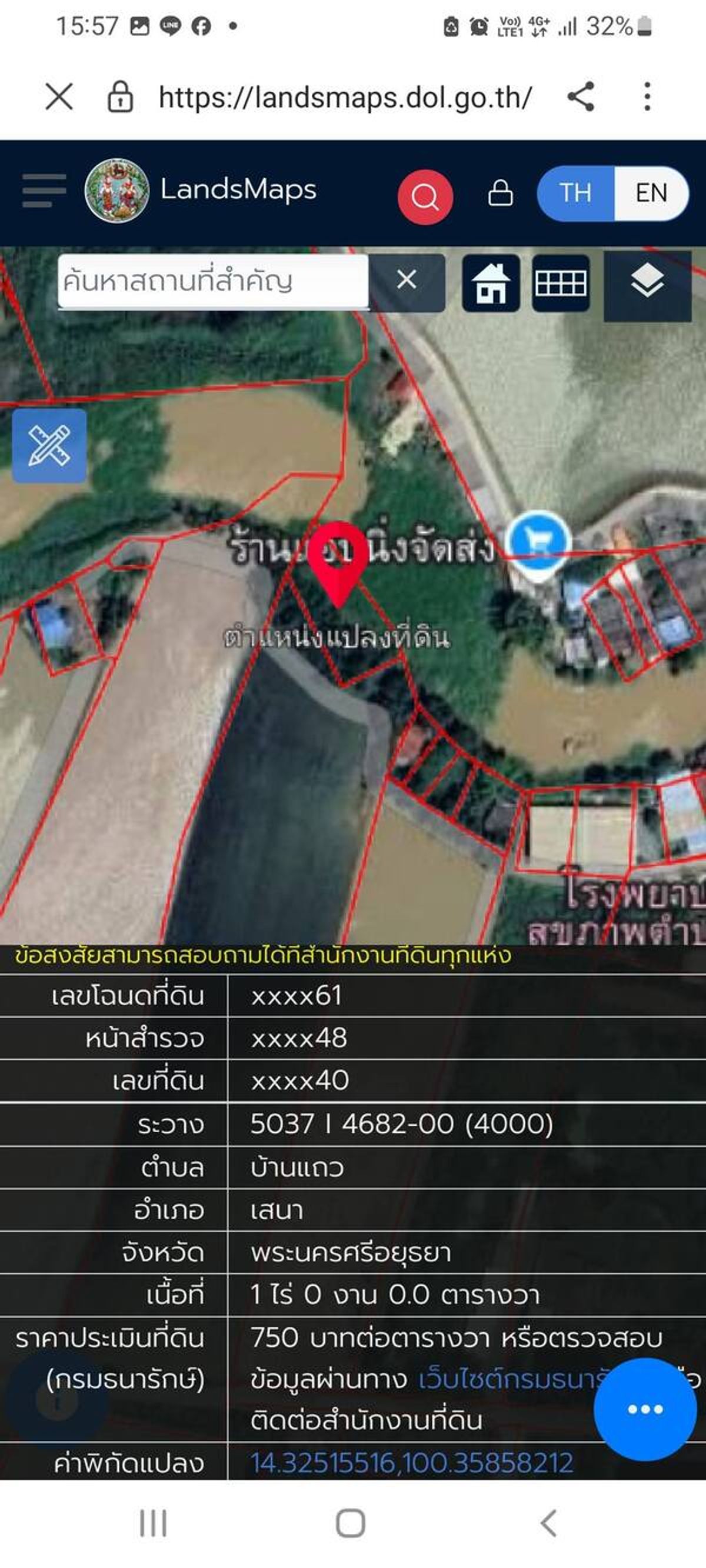Go back using the system back button
Viewport: 706px width, 1568px height.
click(548, 1523)
